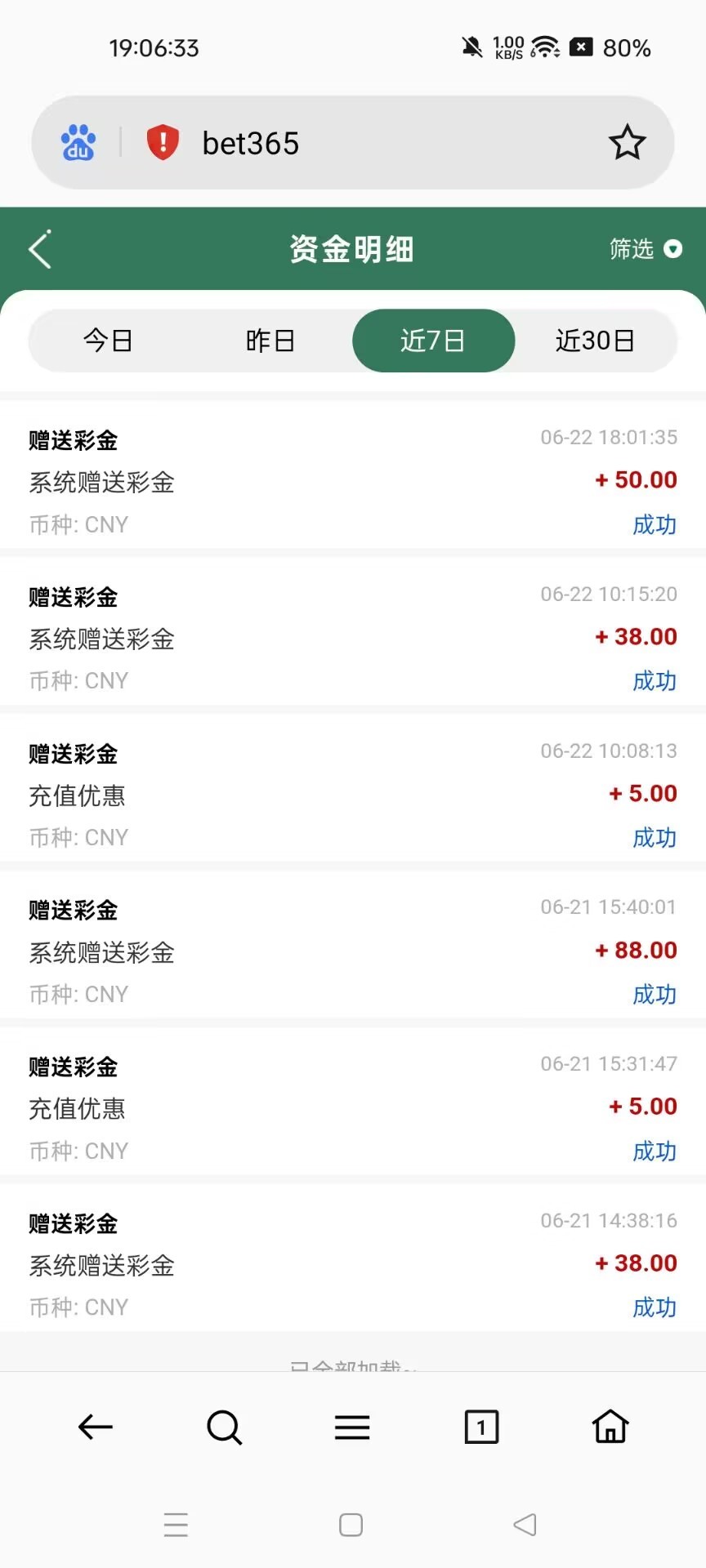Open the 筛选 filter dropdown

[x=645, y=249]
